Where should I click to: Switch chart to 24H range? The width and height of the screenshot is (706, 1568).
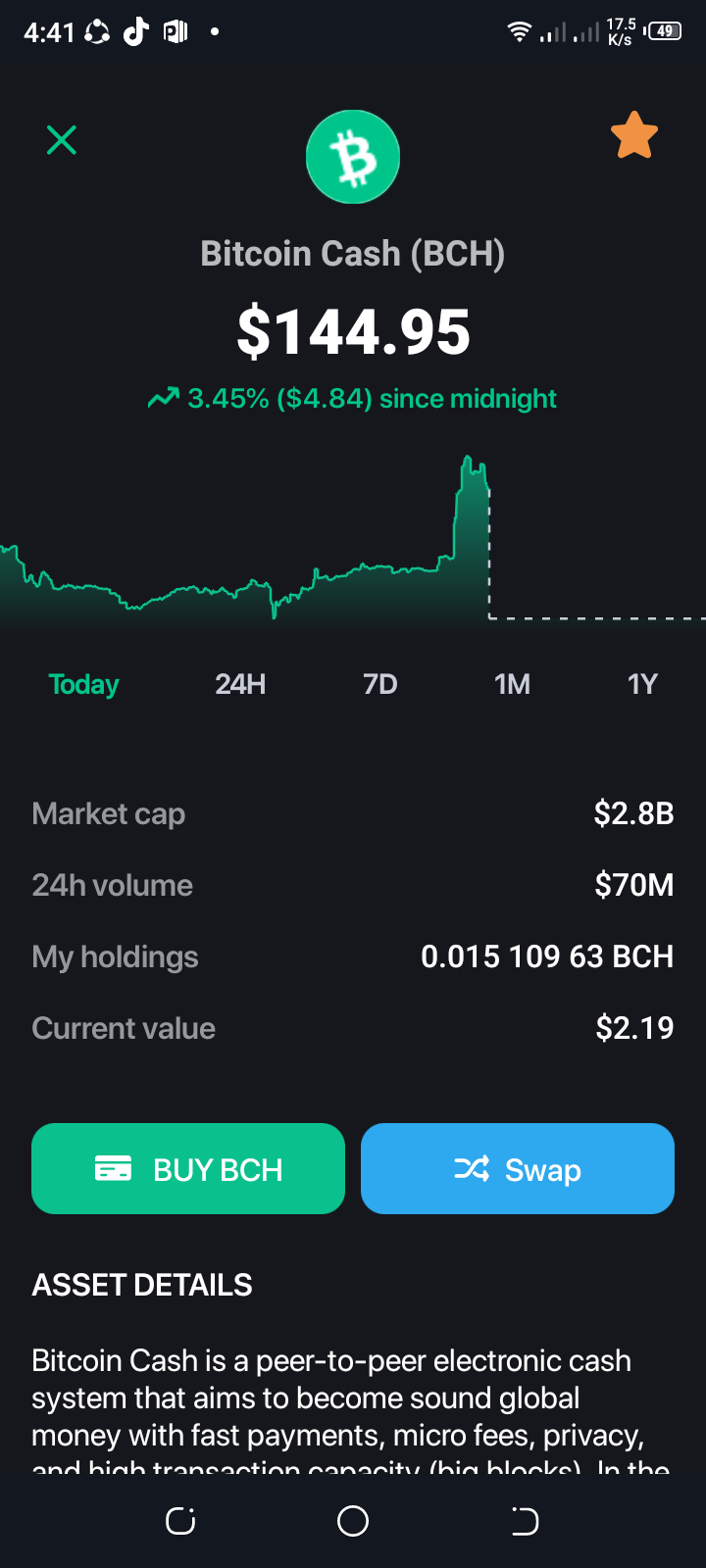(x=240, y=684)
